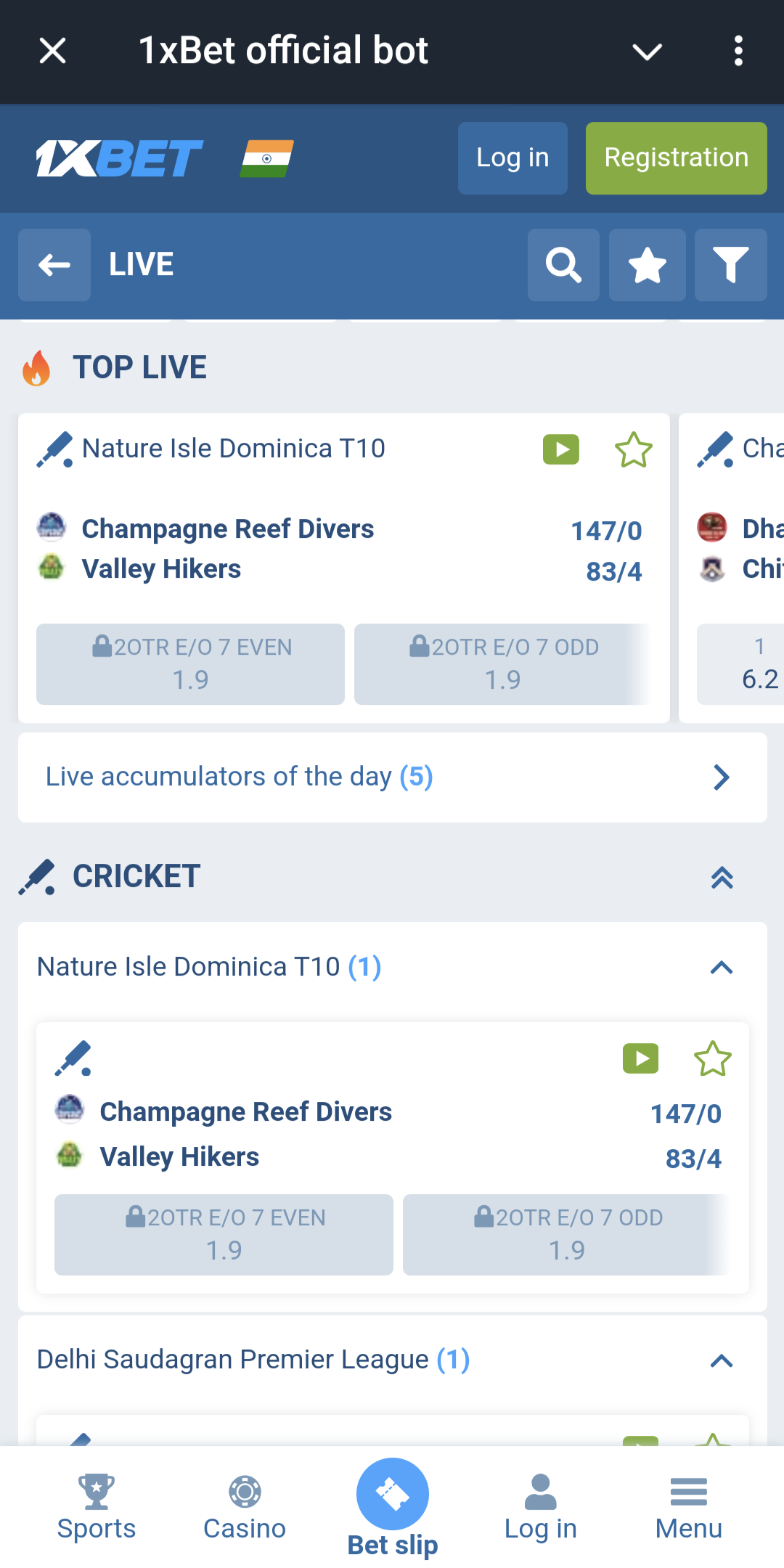784x1568 pixels.
Task: Open the Menu tab
Action: (689, 1508)
